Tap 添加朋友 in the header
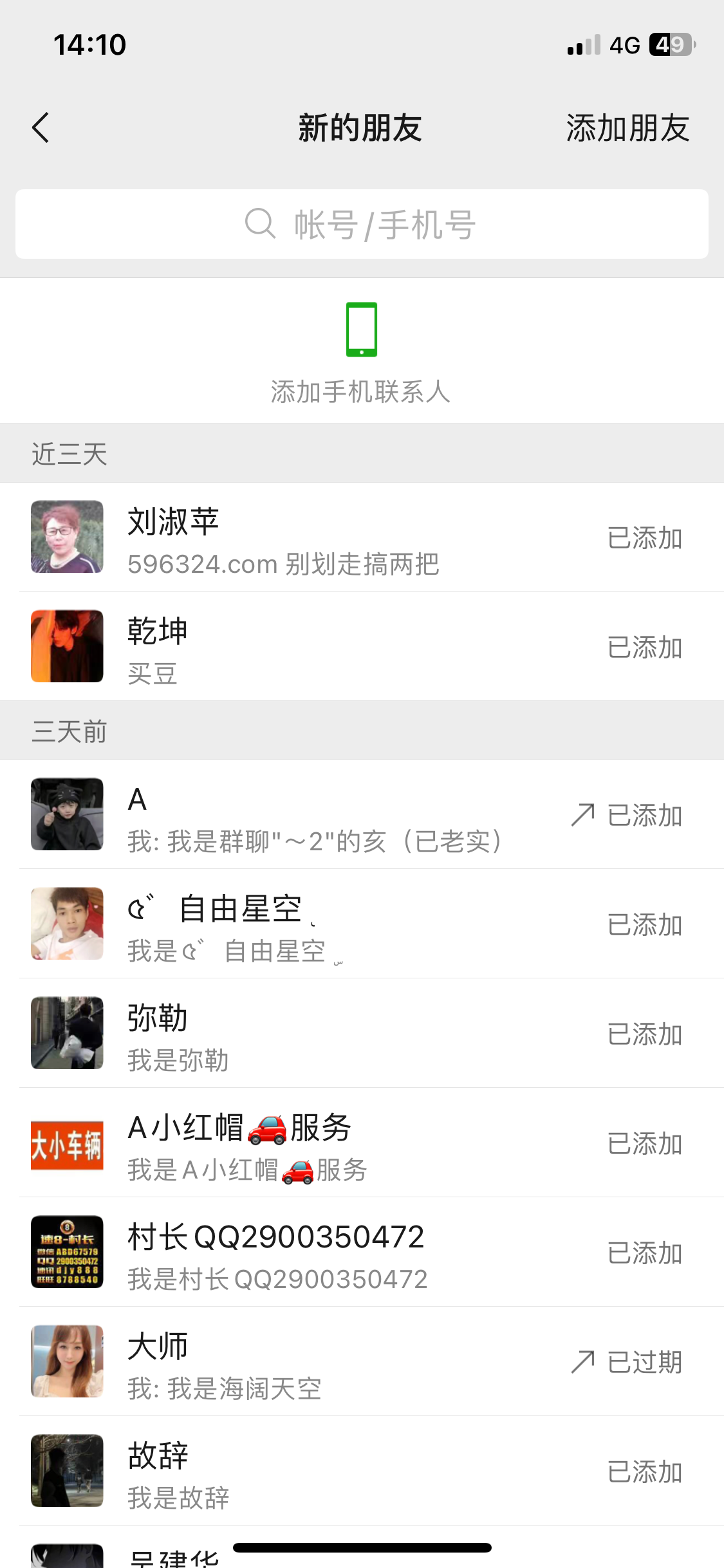The width and height of the screenshot is (724, 1568). [x=627, y=128]
